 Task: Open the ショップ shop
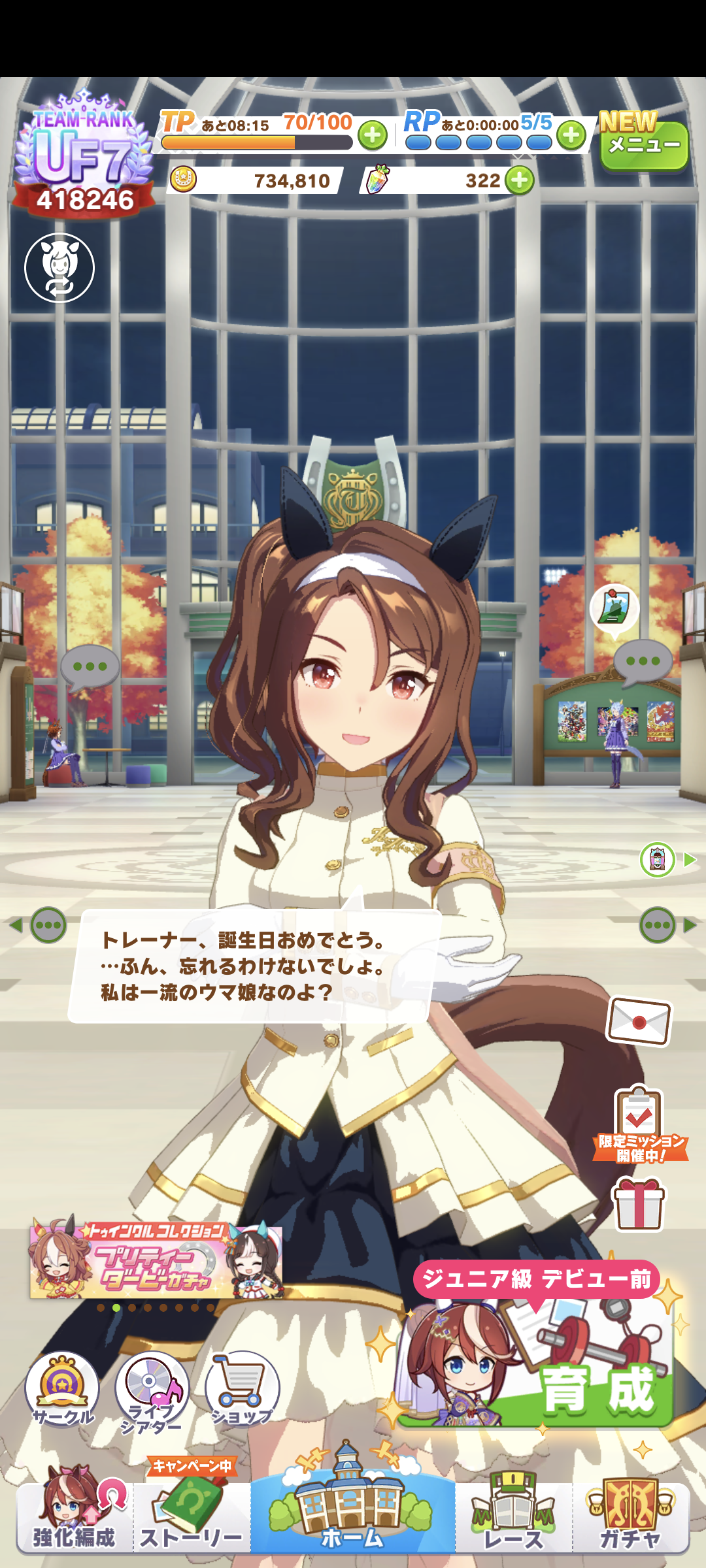[x=242, y=1388]
